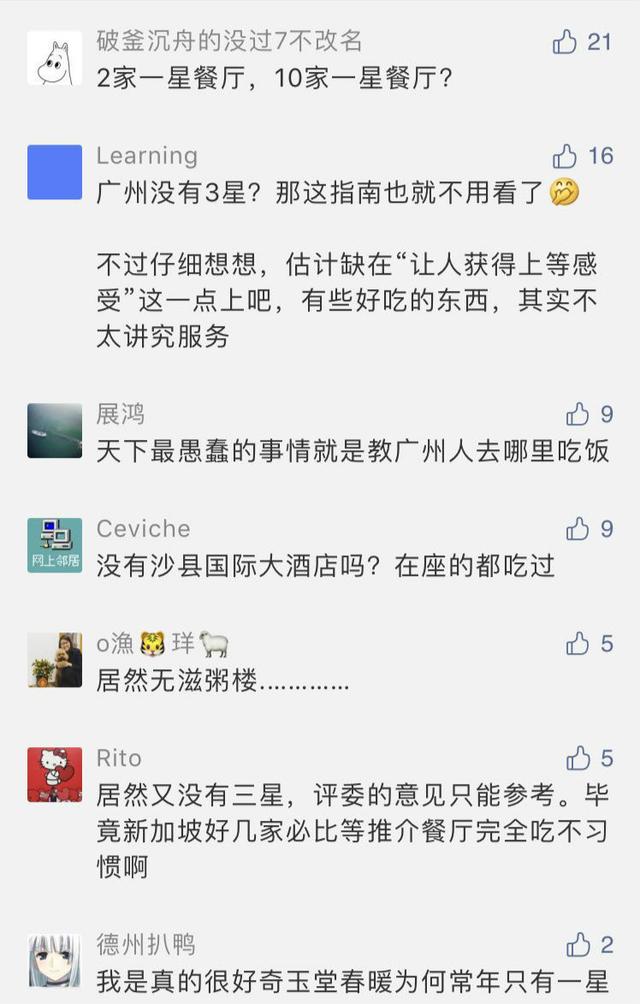Like 德州扒鸭's comment

pos(578,944)
